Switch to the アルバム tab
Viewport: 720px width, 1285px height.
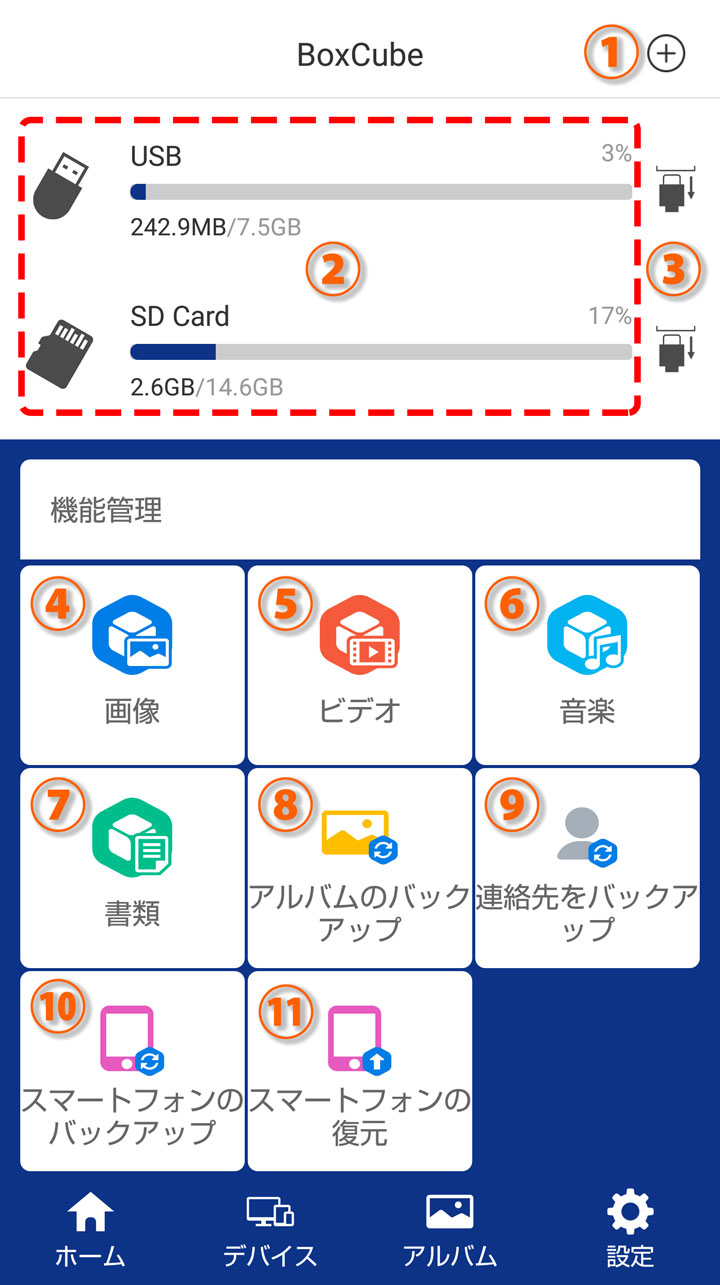coord(450,1231)
